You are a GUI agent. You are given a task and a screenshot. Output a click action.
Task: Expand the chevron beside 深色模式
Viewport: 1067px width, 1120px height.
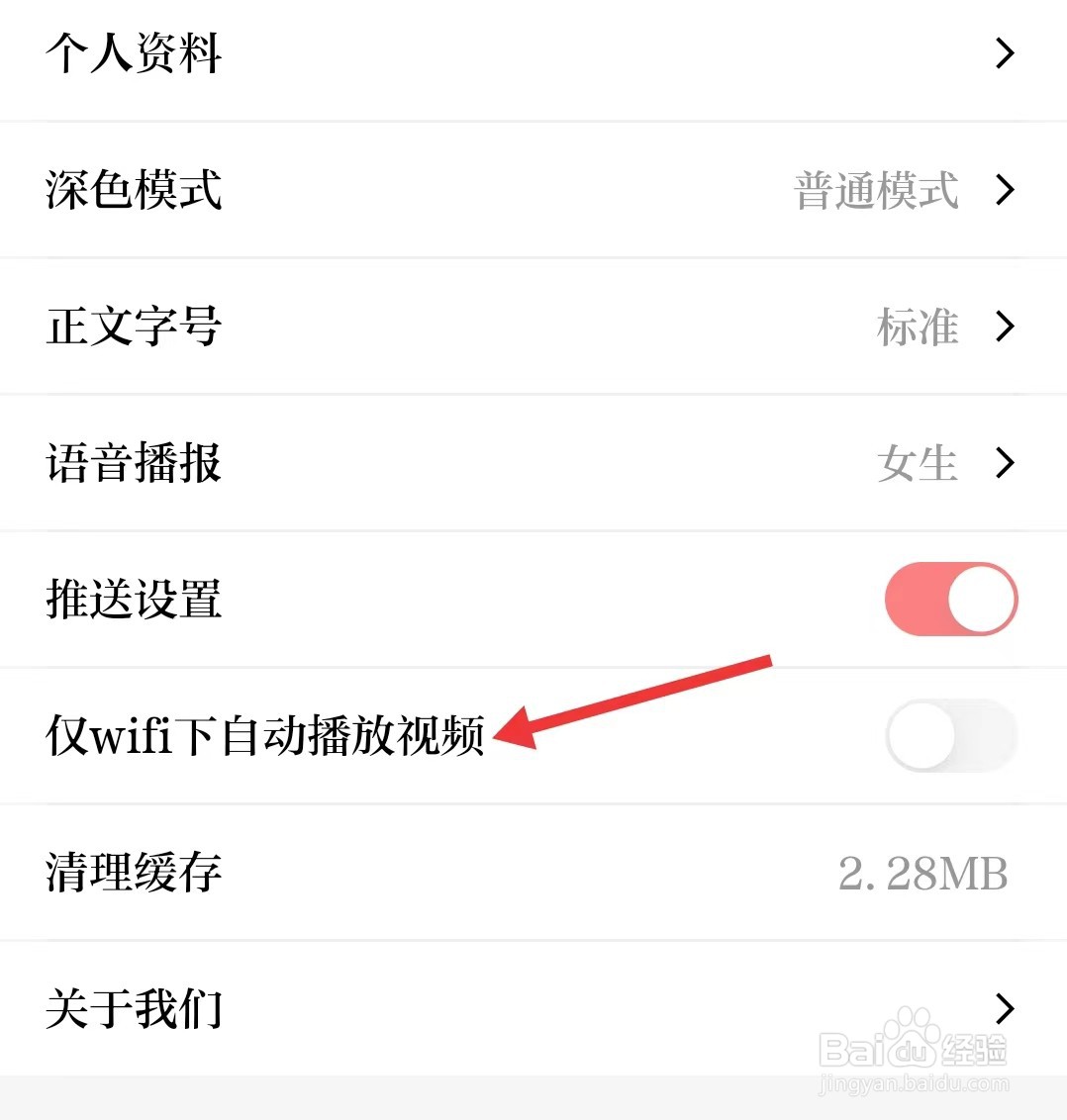(1006, 191)
